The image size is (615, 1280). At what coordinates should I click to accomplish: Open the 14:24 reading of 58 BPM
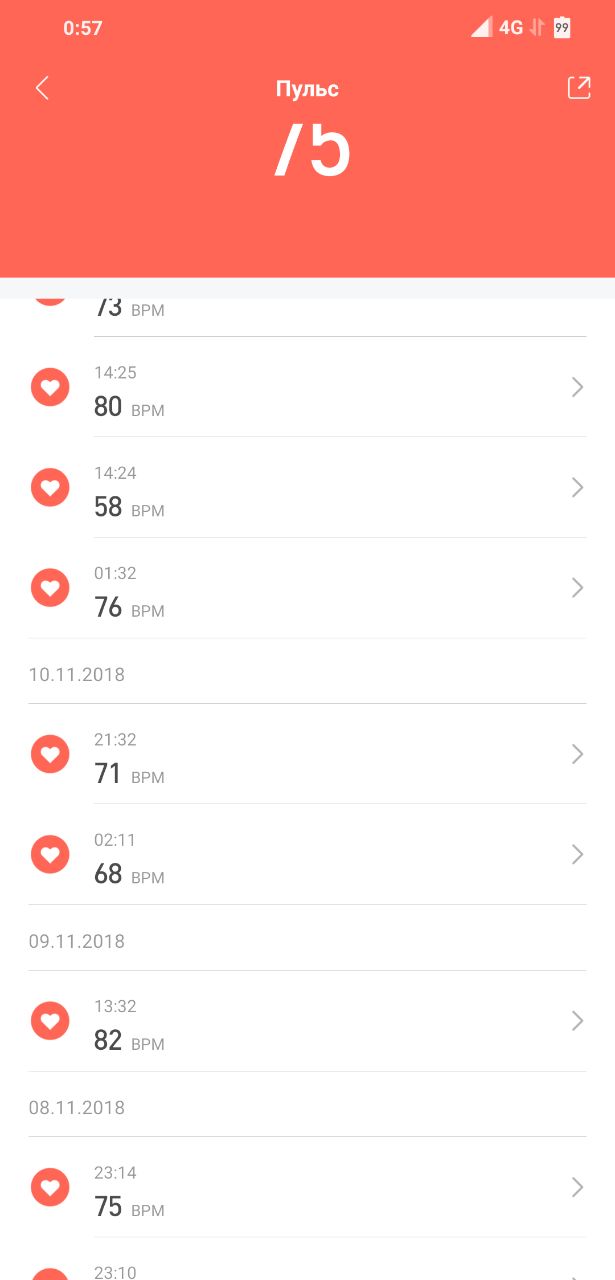[x=307, y=488]
